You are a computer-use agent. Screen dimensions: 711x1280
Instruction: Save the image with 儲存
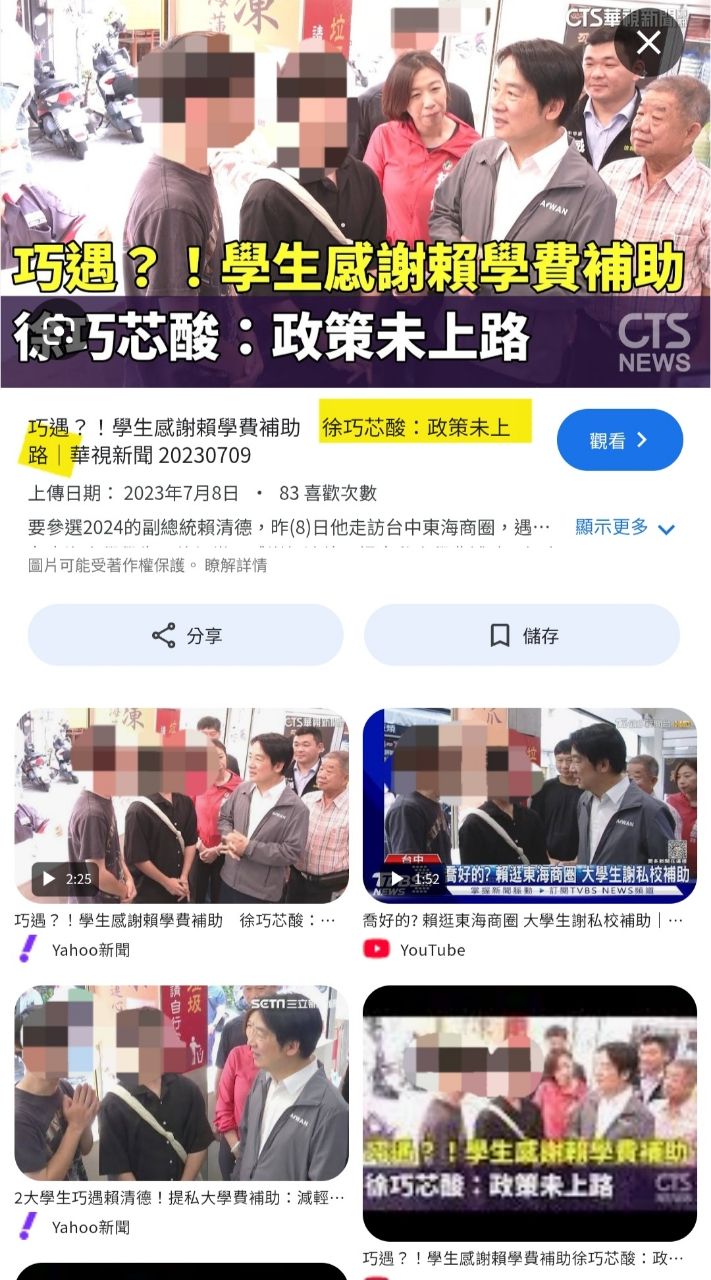tap(522, 635)
